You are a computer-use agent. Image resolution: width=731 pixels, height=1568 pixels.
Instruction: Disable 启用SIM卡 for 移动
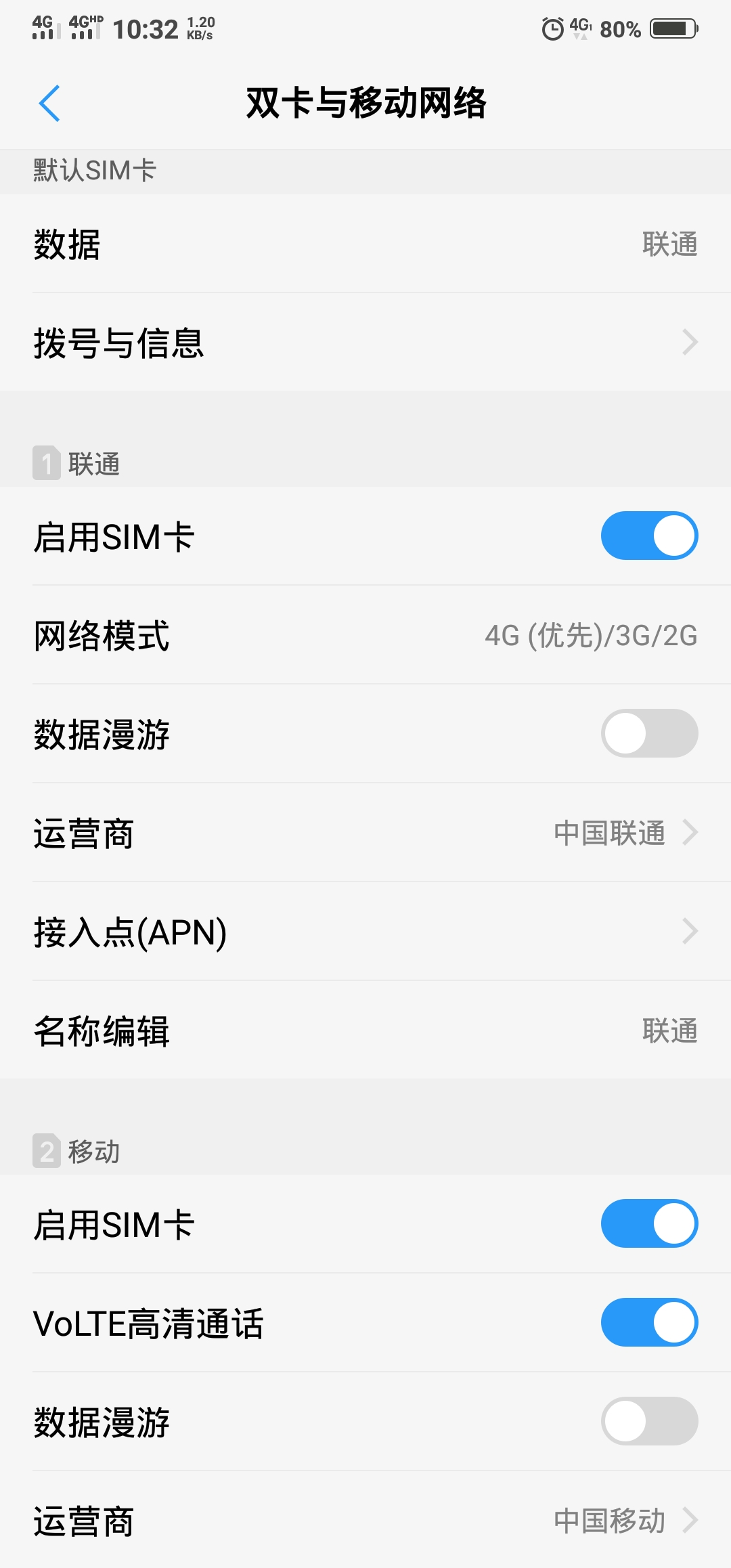[x=648, y=1224]
